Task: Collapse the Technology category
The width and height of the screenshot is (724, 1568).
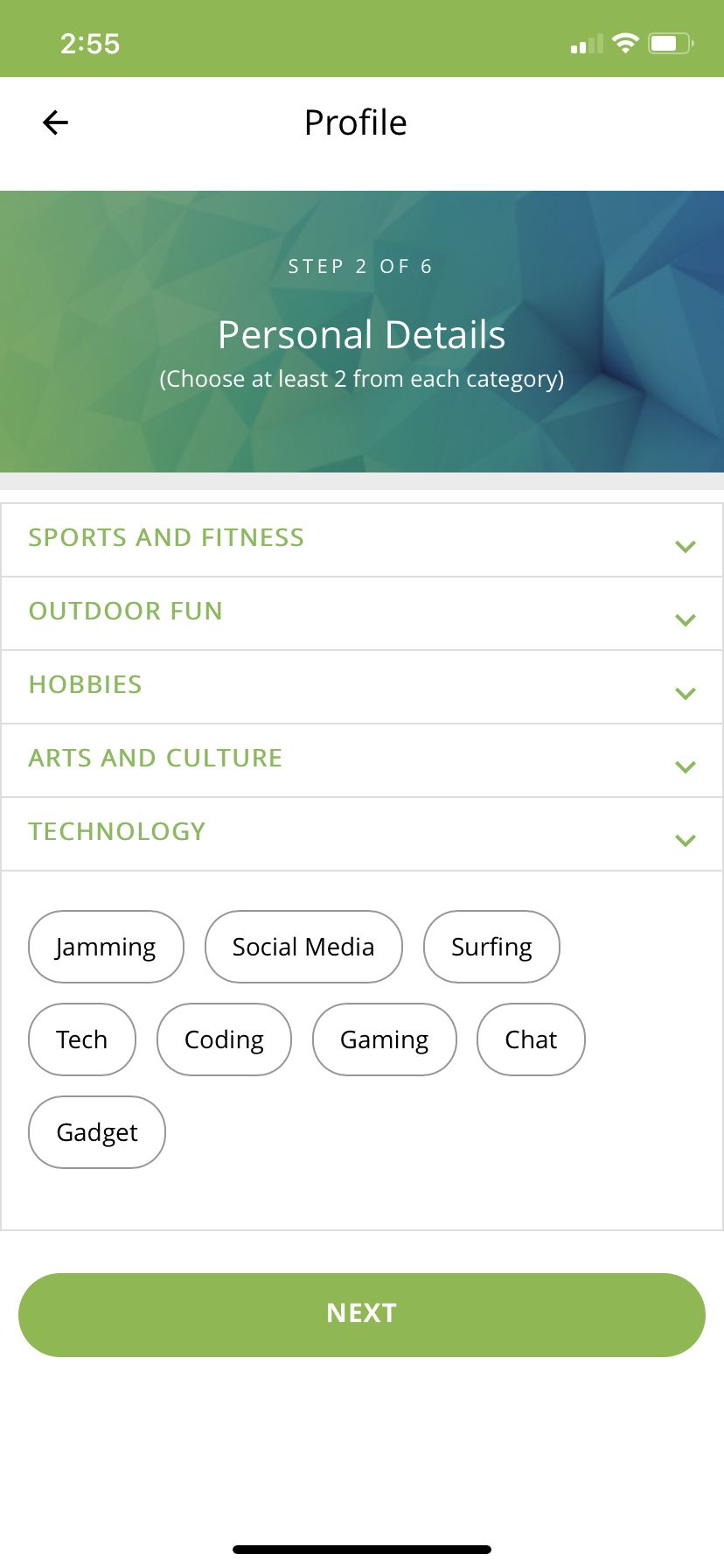Action: click(361, 833)
